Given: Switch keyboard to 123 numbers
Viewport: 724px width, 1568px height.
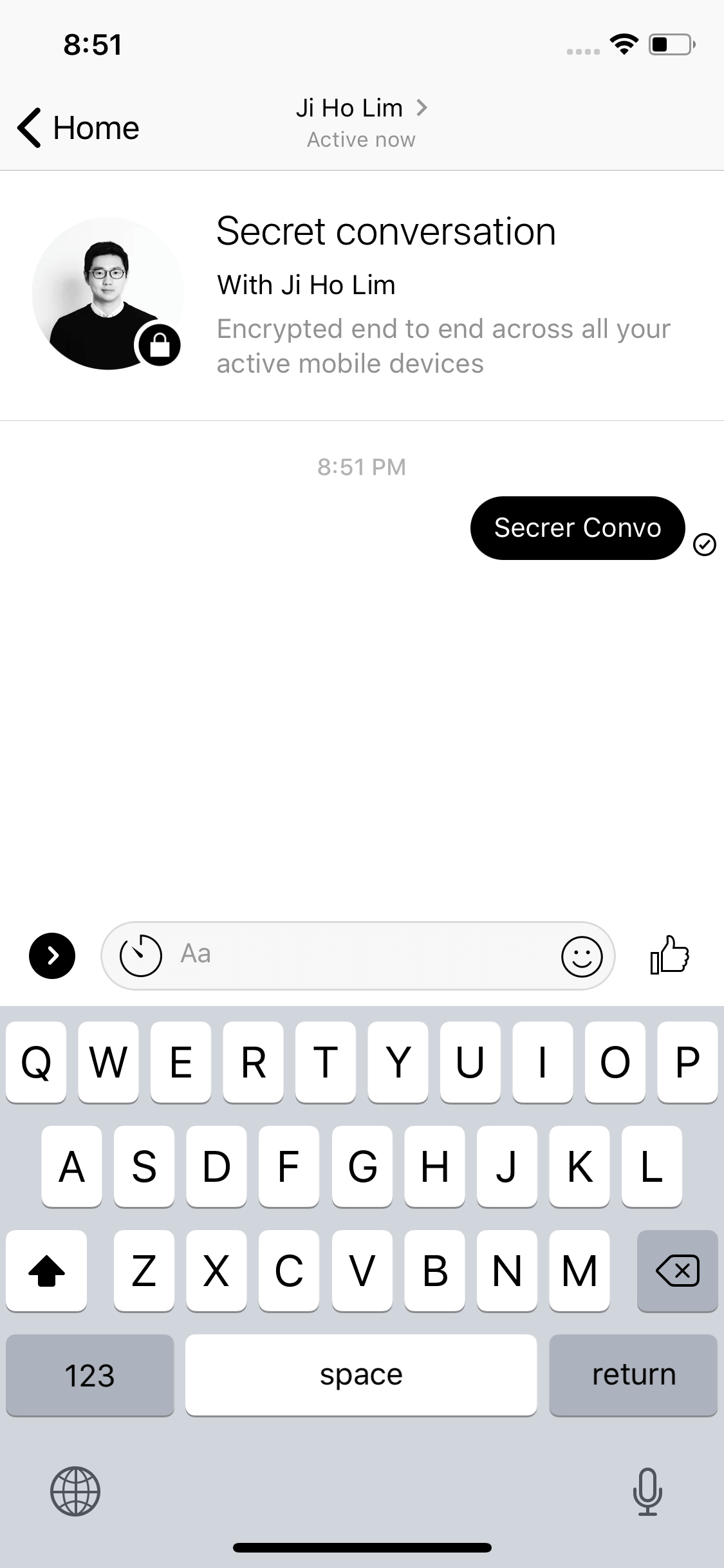Looking at the screenshot, I should pyautogui.click(x=90, y=1375).
